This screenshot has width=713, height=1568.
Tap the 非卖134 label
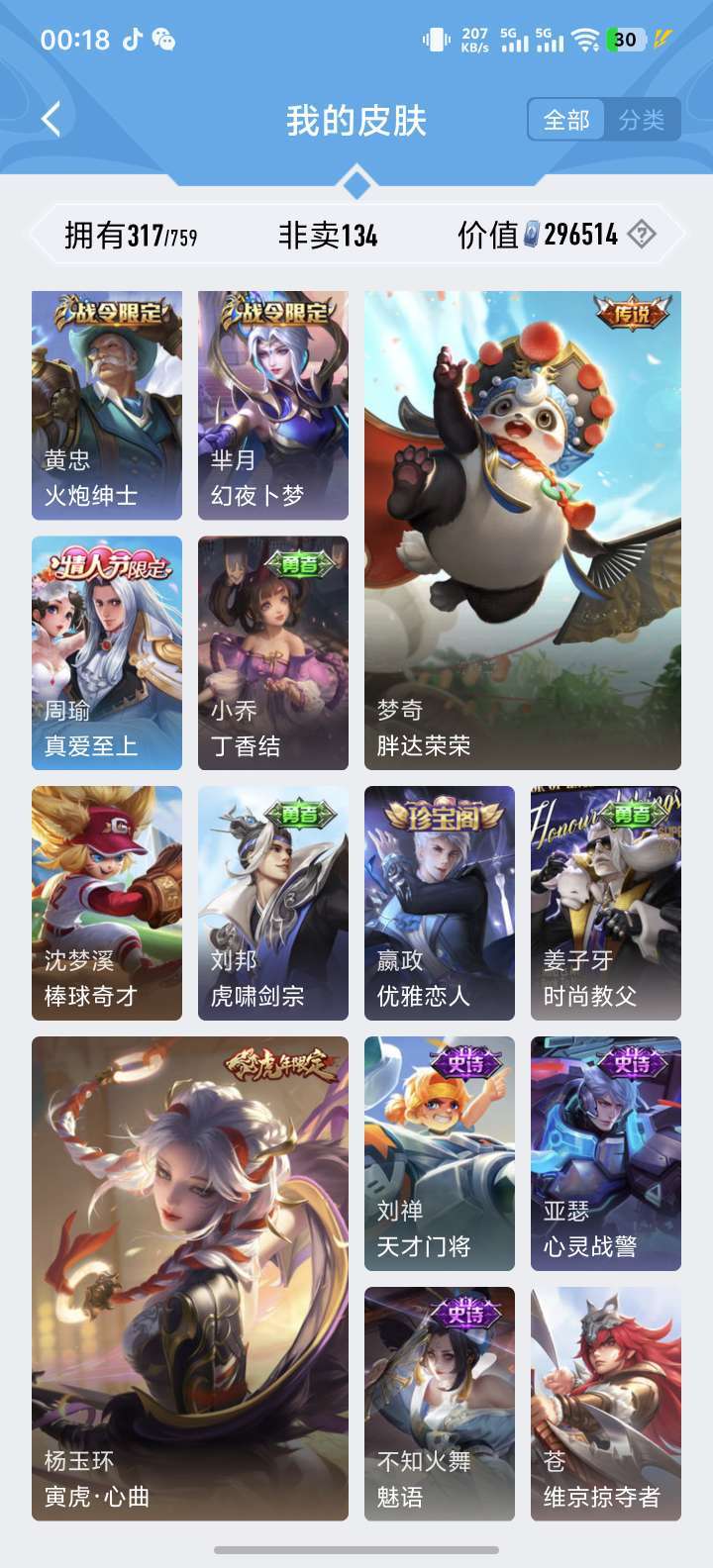click(x=327, y=235)
